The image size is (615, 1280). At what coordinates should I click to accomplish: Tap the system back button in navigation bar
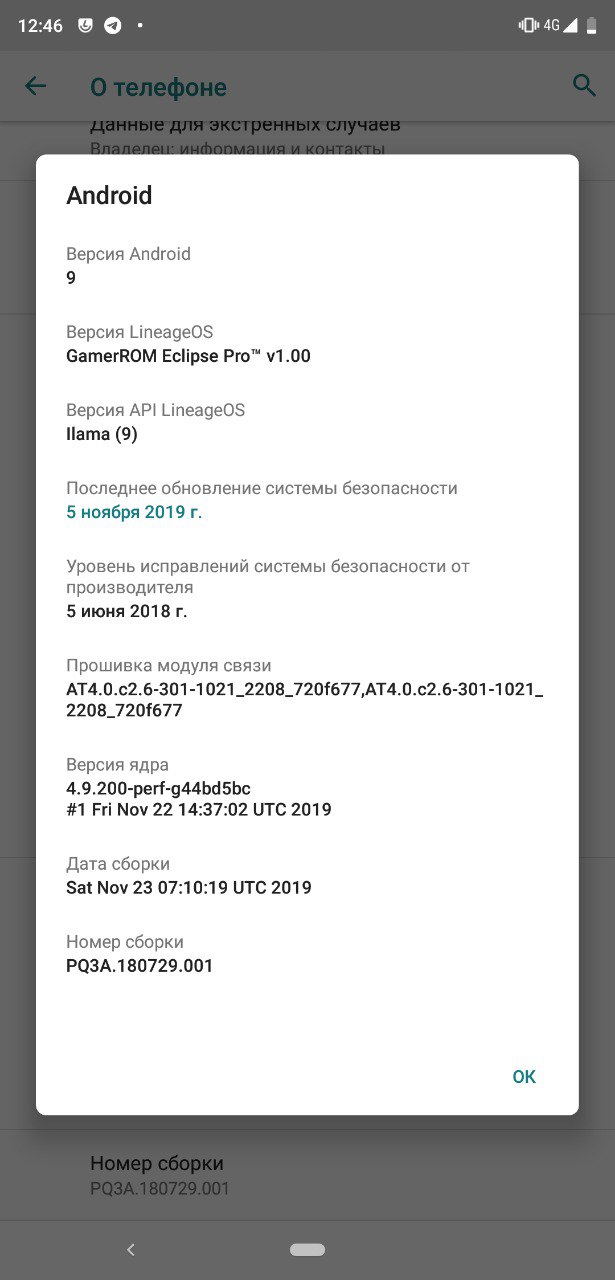click(131, 1249)
